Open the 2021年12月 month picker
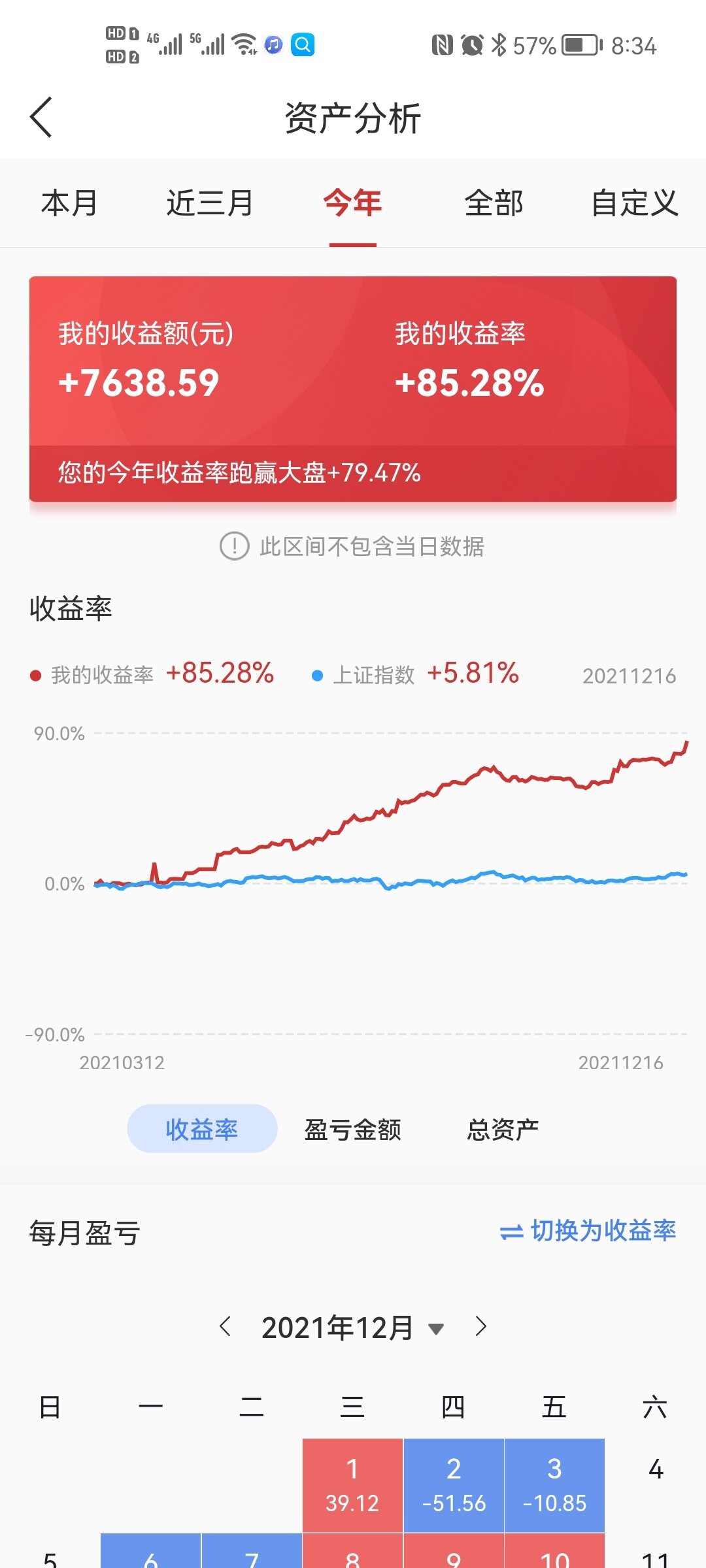 [x=352, y=1328]
